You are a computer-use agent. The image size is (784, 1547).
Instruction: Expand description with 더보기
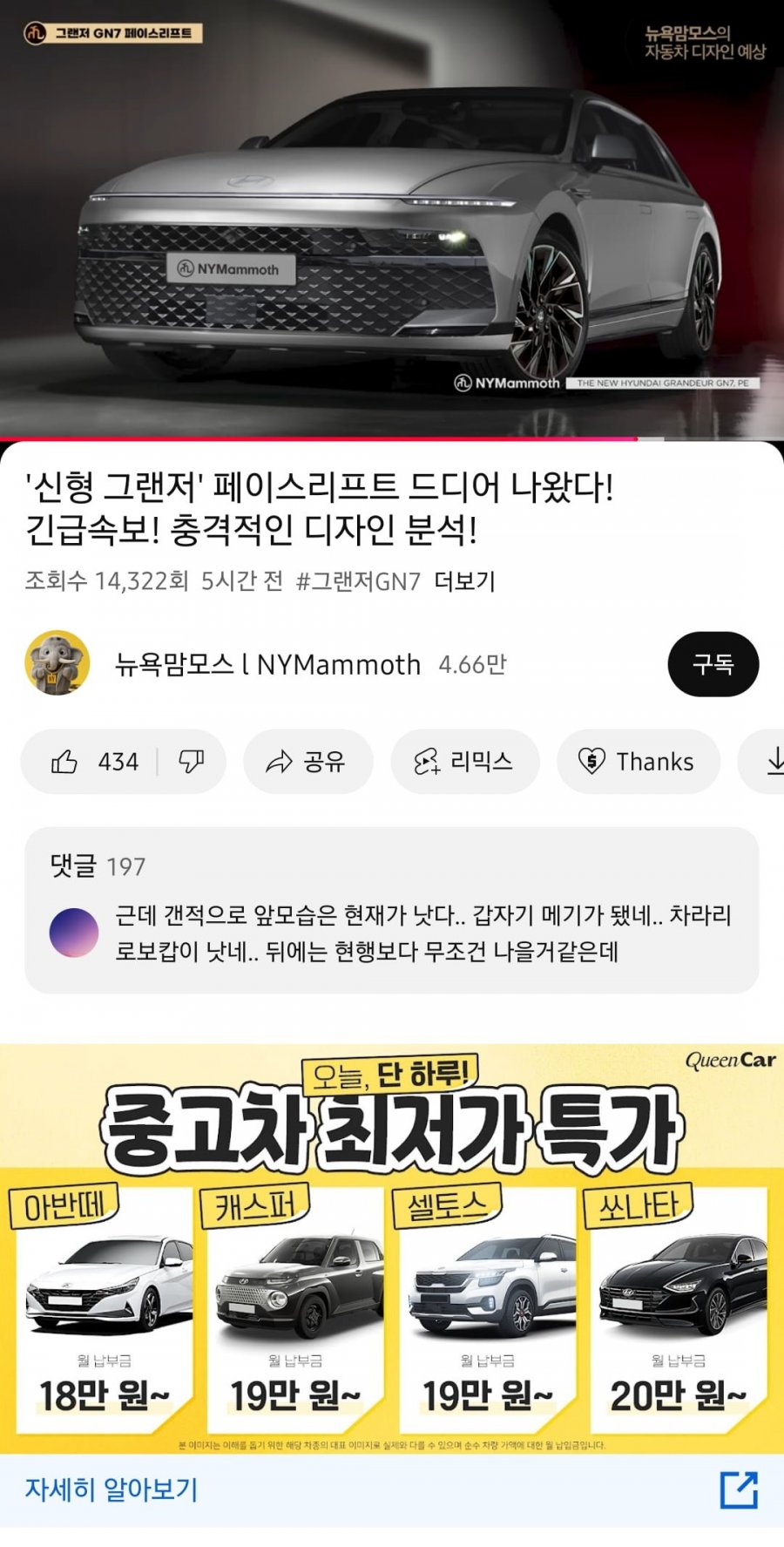(464, 581)
